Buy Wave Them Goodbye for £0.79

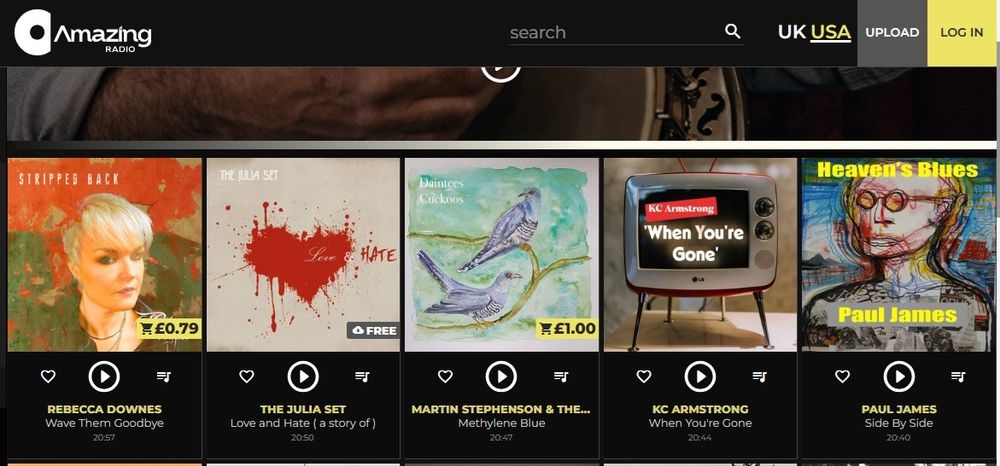pyautogui.click(x=169, y=328)
